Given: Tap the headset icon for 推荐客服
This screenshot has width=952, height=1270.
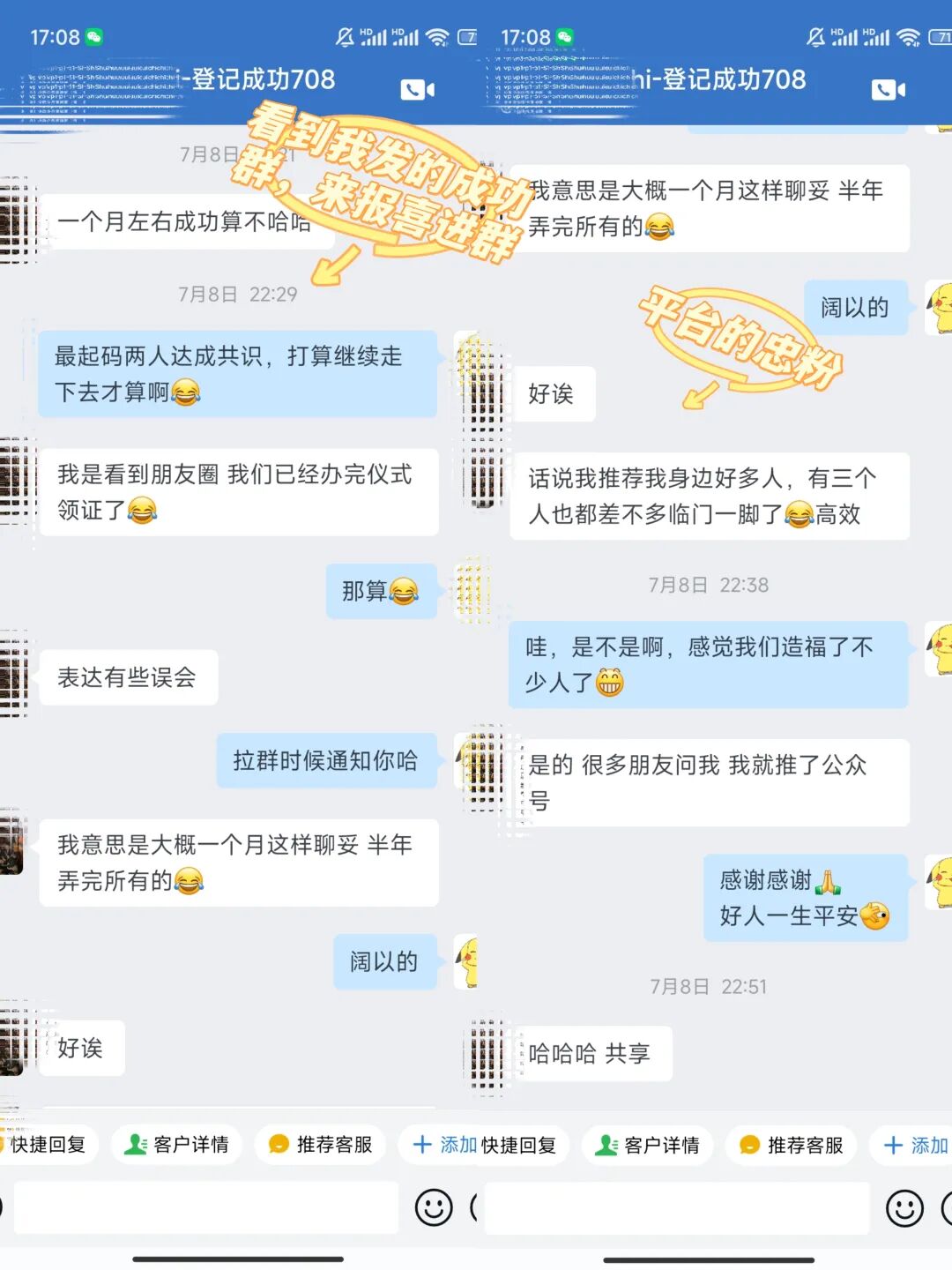Looking at the screenshot, I should pos(278,1145).
